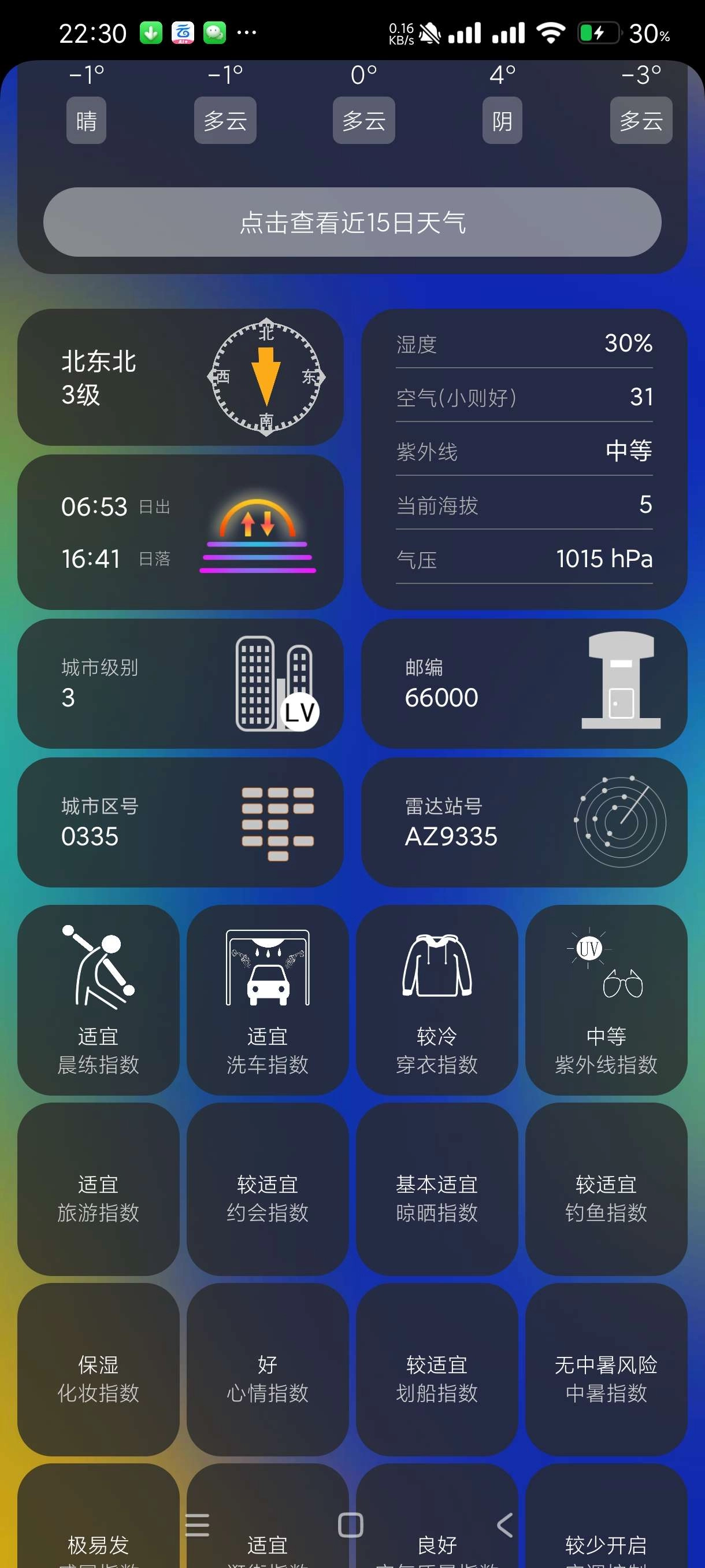Open the 晨练指数 card
This screenshot has width=705, height=1568.
pyautogui.click(x=98, y=1000)
